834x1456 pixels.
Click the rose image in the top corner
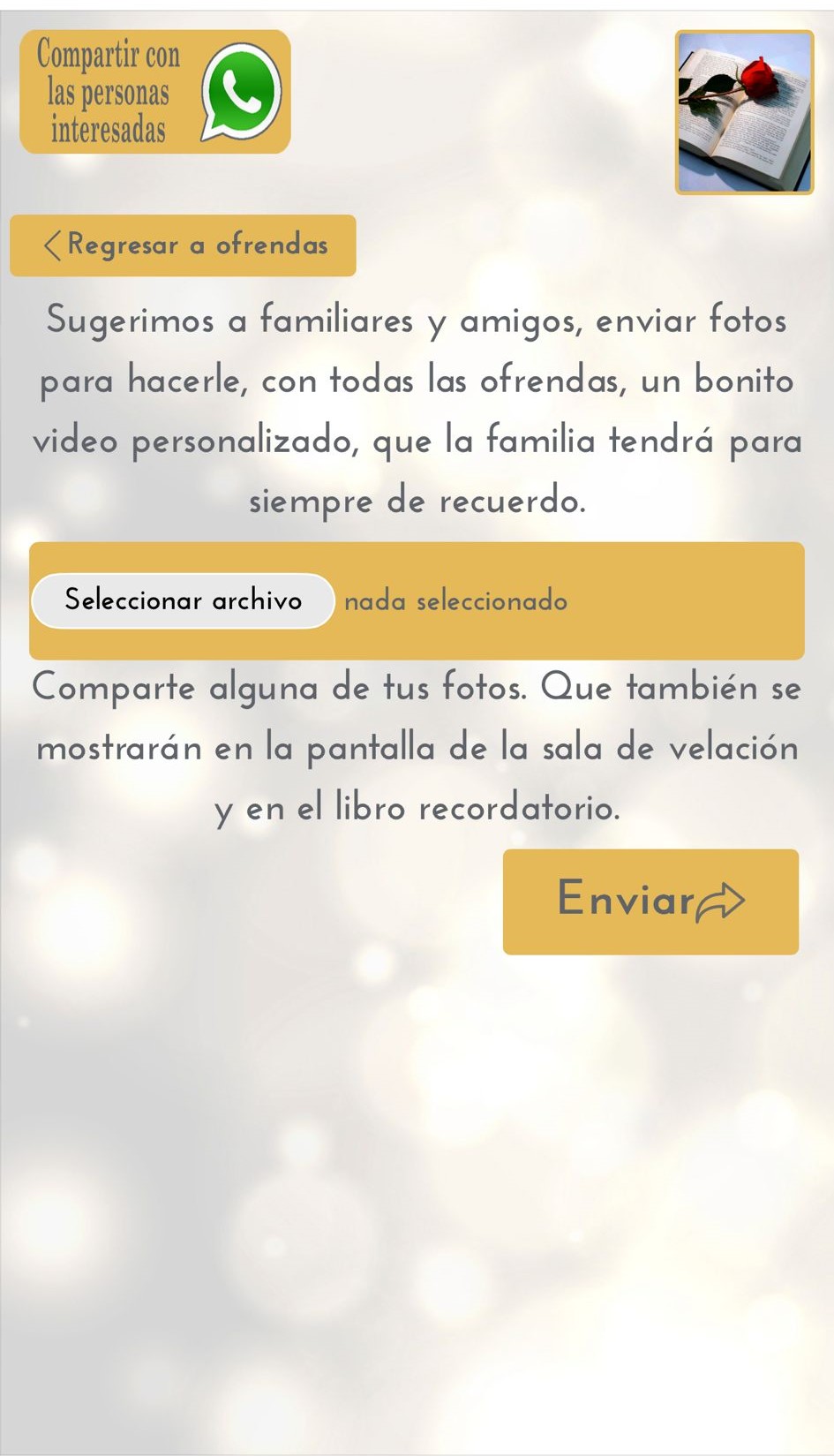coord(744,111)
